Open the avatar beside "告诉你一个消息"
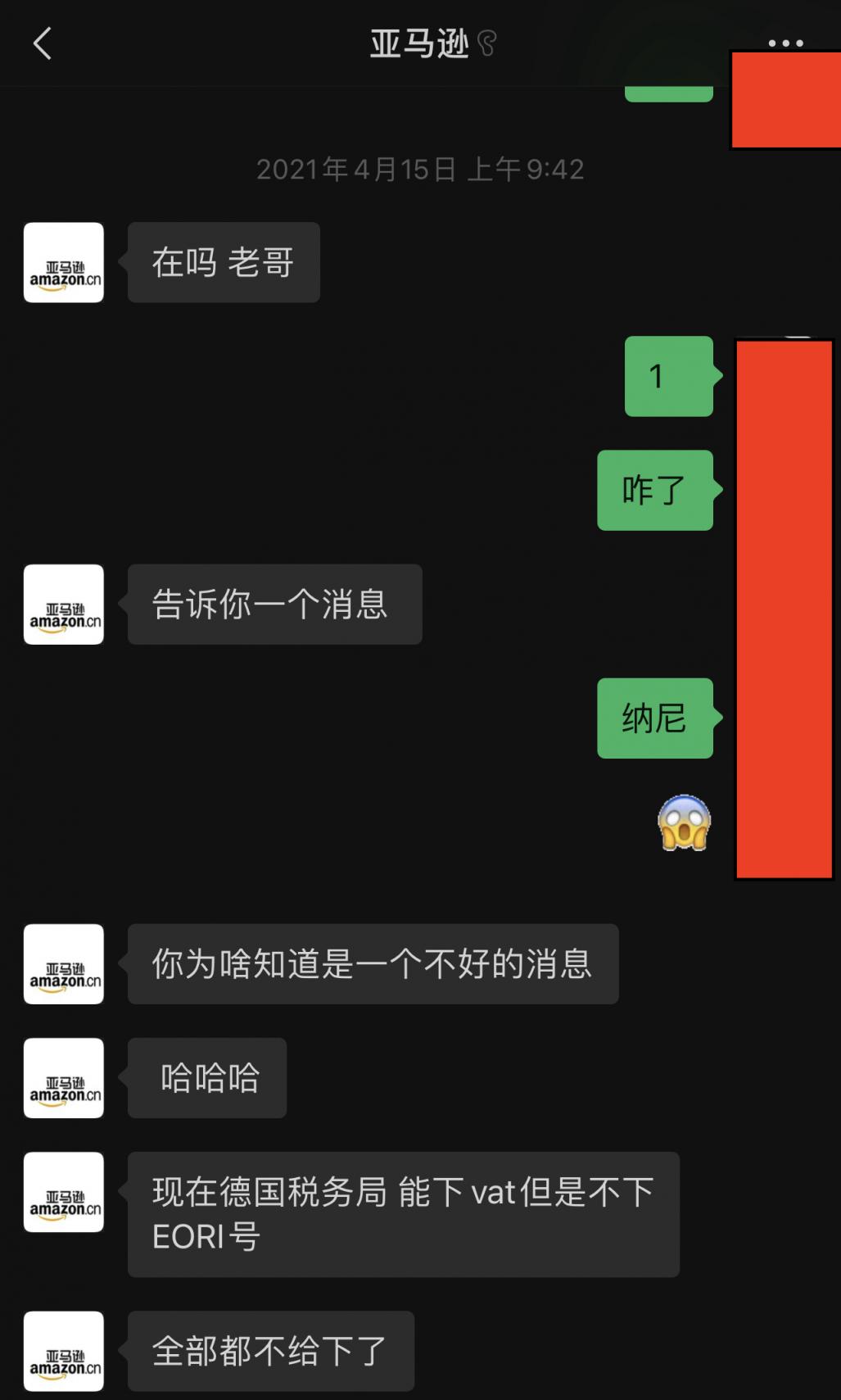The height and width of the screenshot is (1400, 841). click(64, 605)
